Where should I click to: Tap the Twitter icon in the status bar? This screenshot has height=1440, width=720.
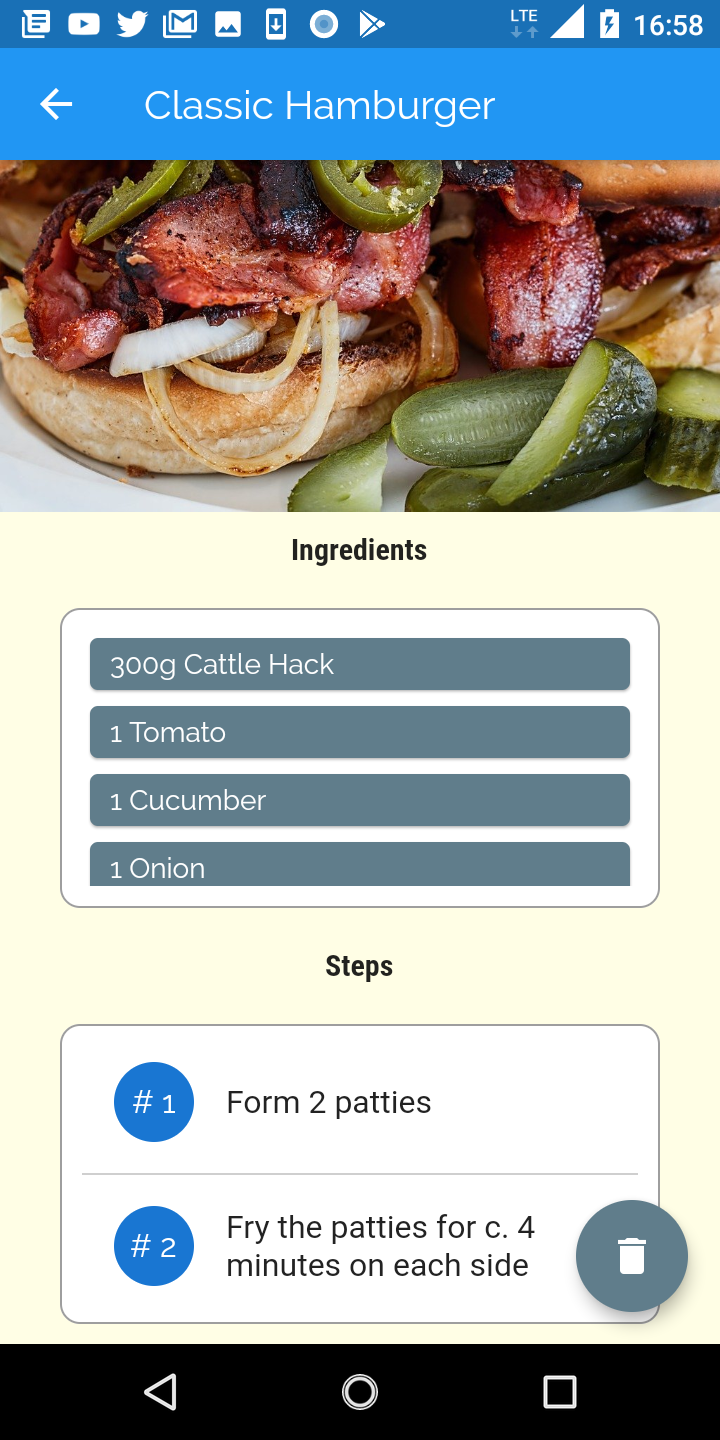(x=132, y=23)
